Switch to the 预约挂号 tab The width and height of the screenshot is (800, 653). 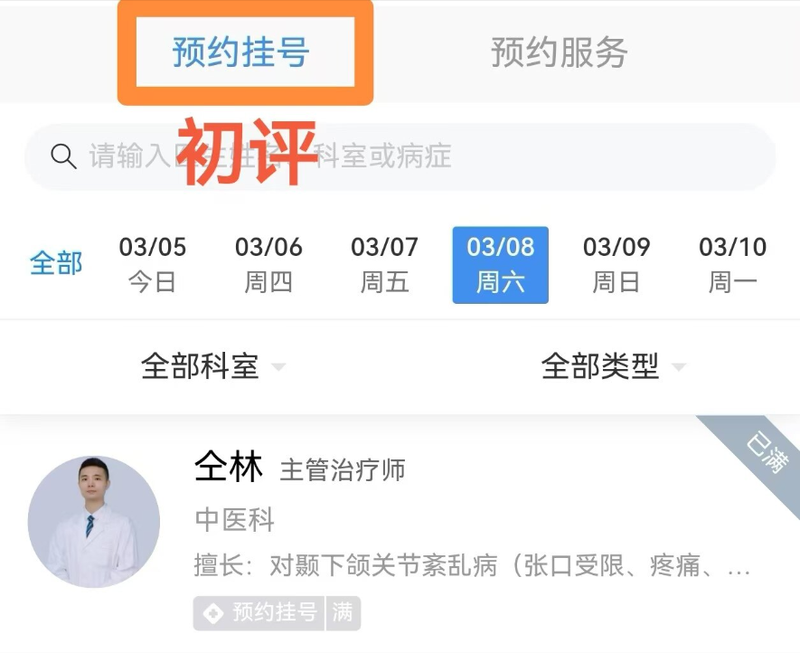pyautogui.click(x=241, y=52)
